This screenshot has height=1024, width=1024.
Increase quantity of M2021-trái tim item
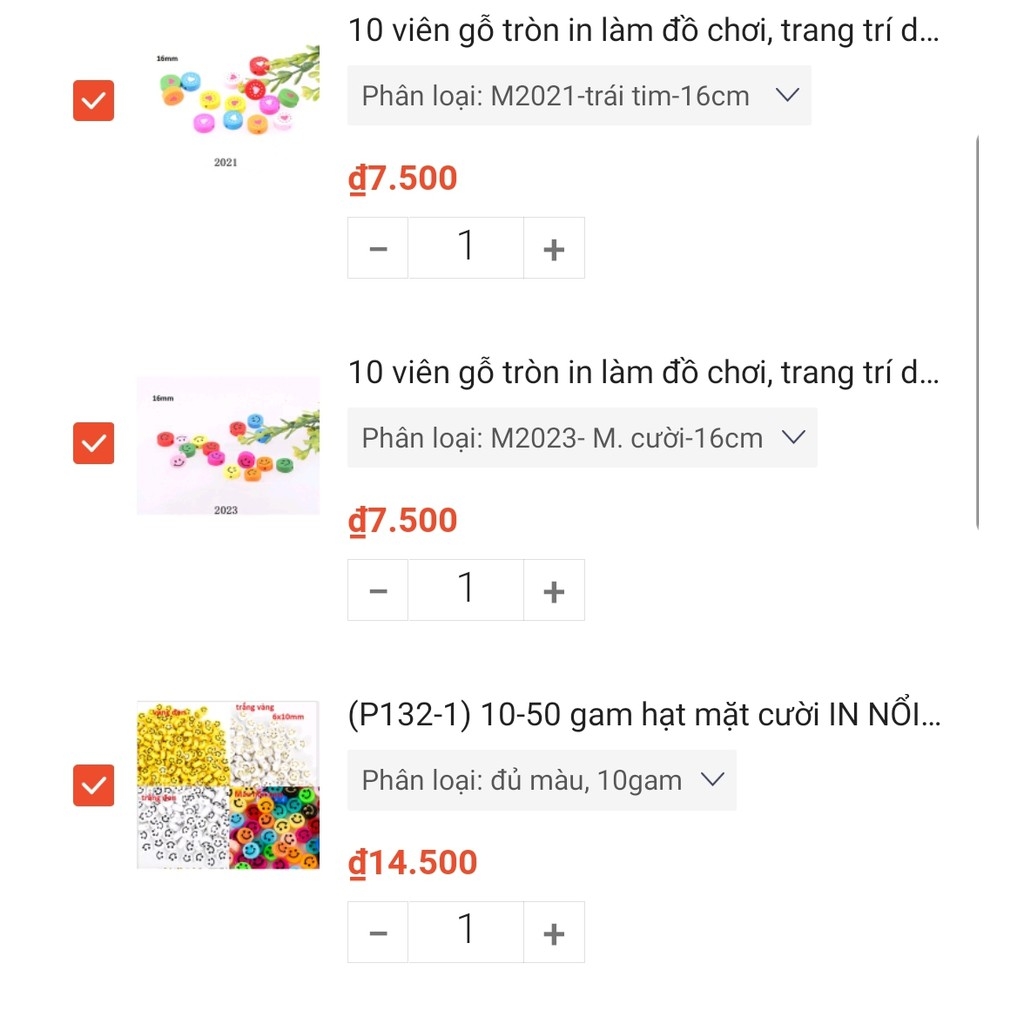pos(554,248)
